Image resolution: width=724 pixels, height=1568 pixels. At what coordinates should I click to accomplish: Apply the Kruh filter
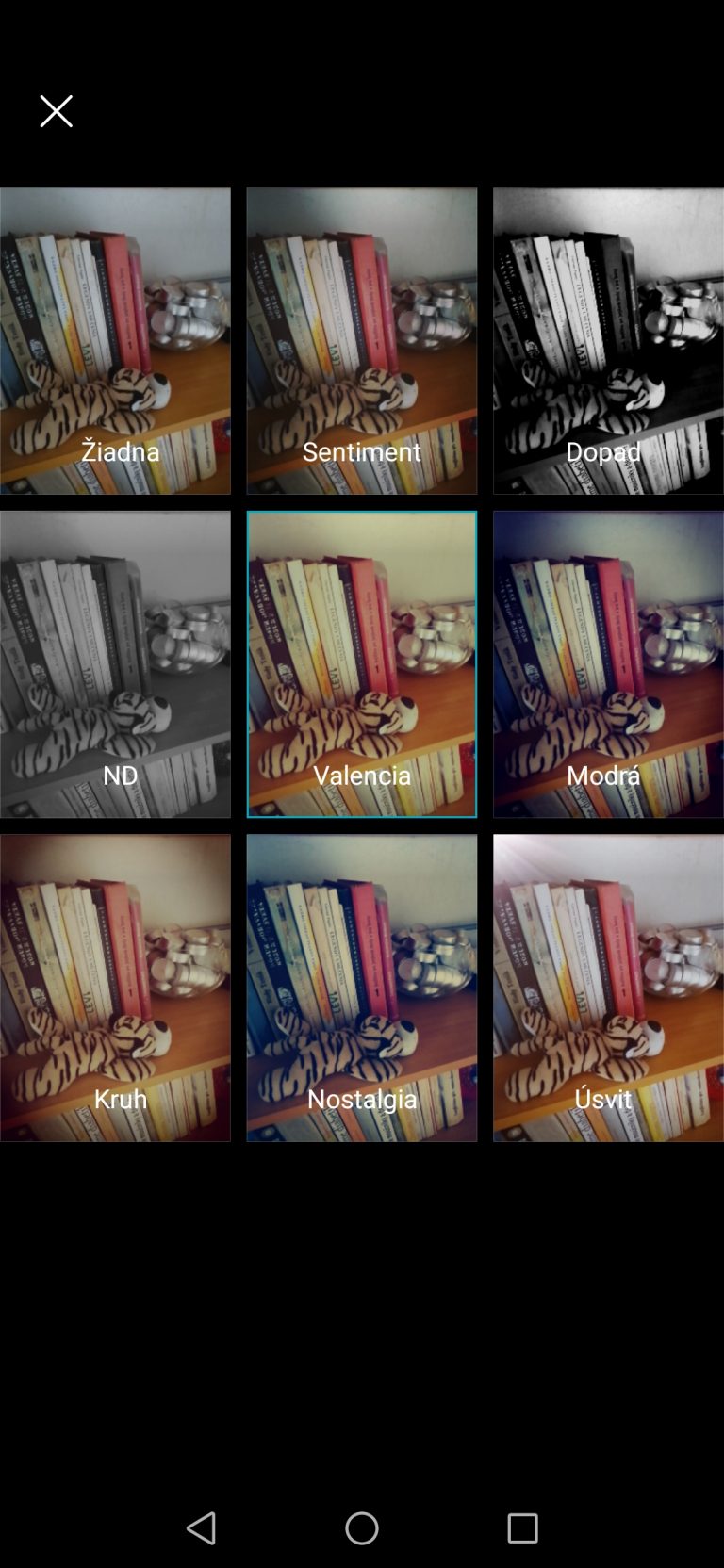pyautogui.click(x=115, y=988)
